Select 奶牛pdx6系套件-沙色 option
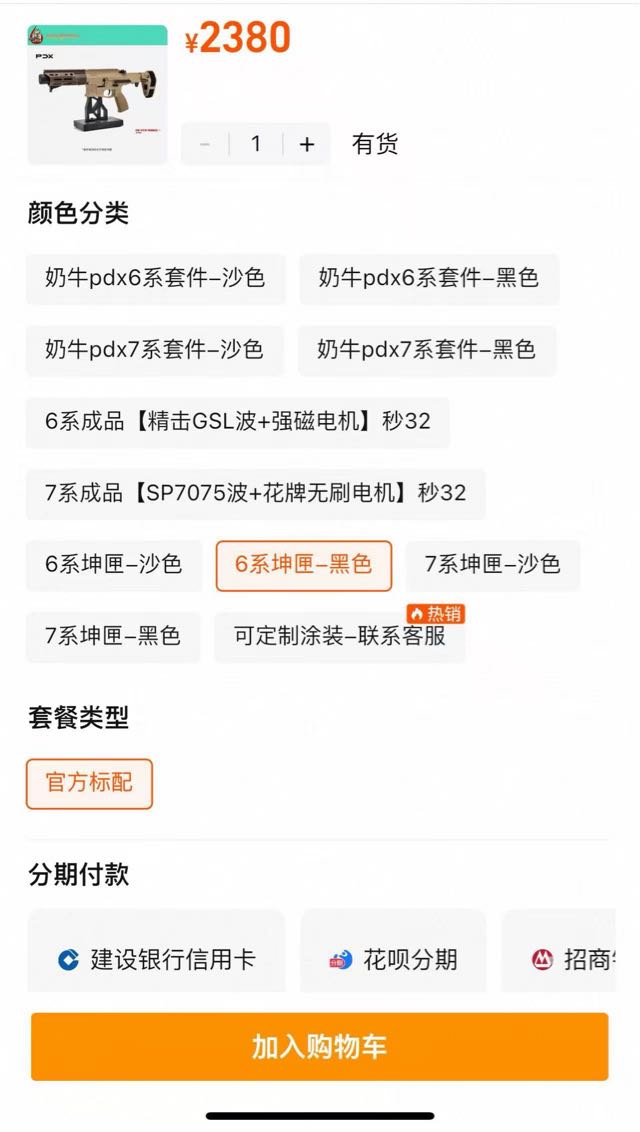 coord(155,278)
